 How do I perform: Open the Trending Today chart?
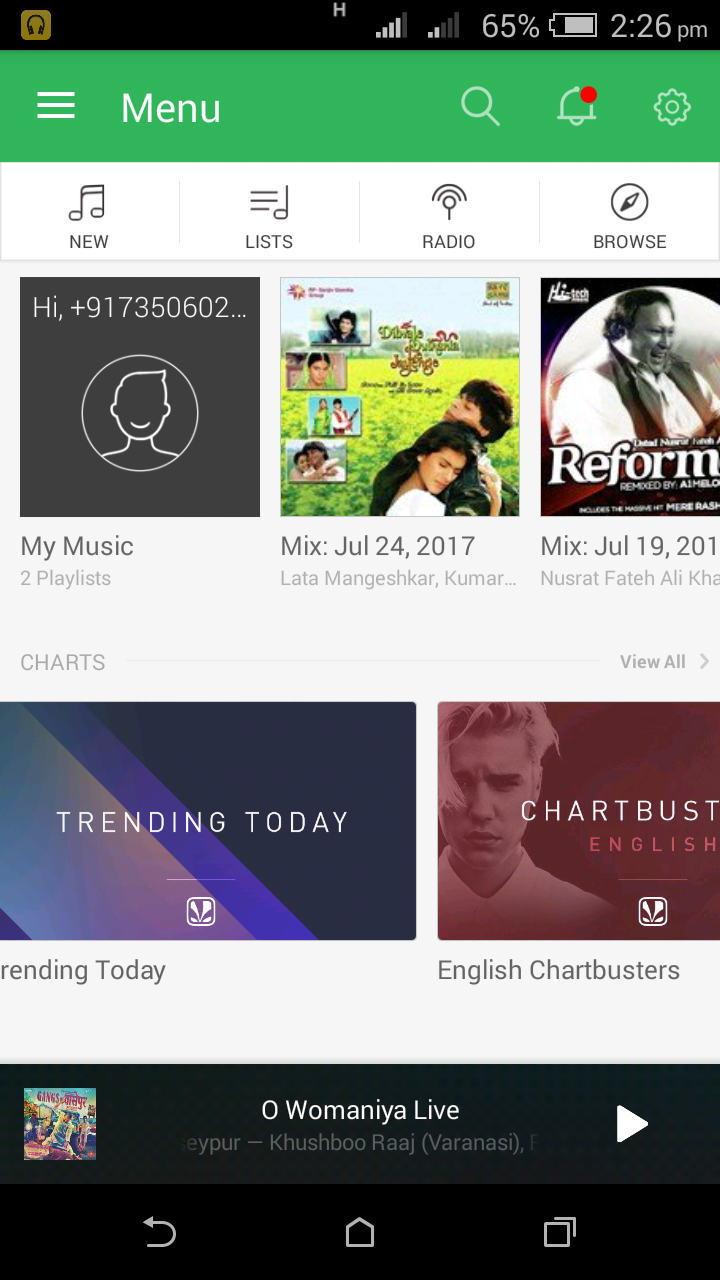(208, 821)
